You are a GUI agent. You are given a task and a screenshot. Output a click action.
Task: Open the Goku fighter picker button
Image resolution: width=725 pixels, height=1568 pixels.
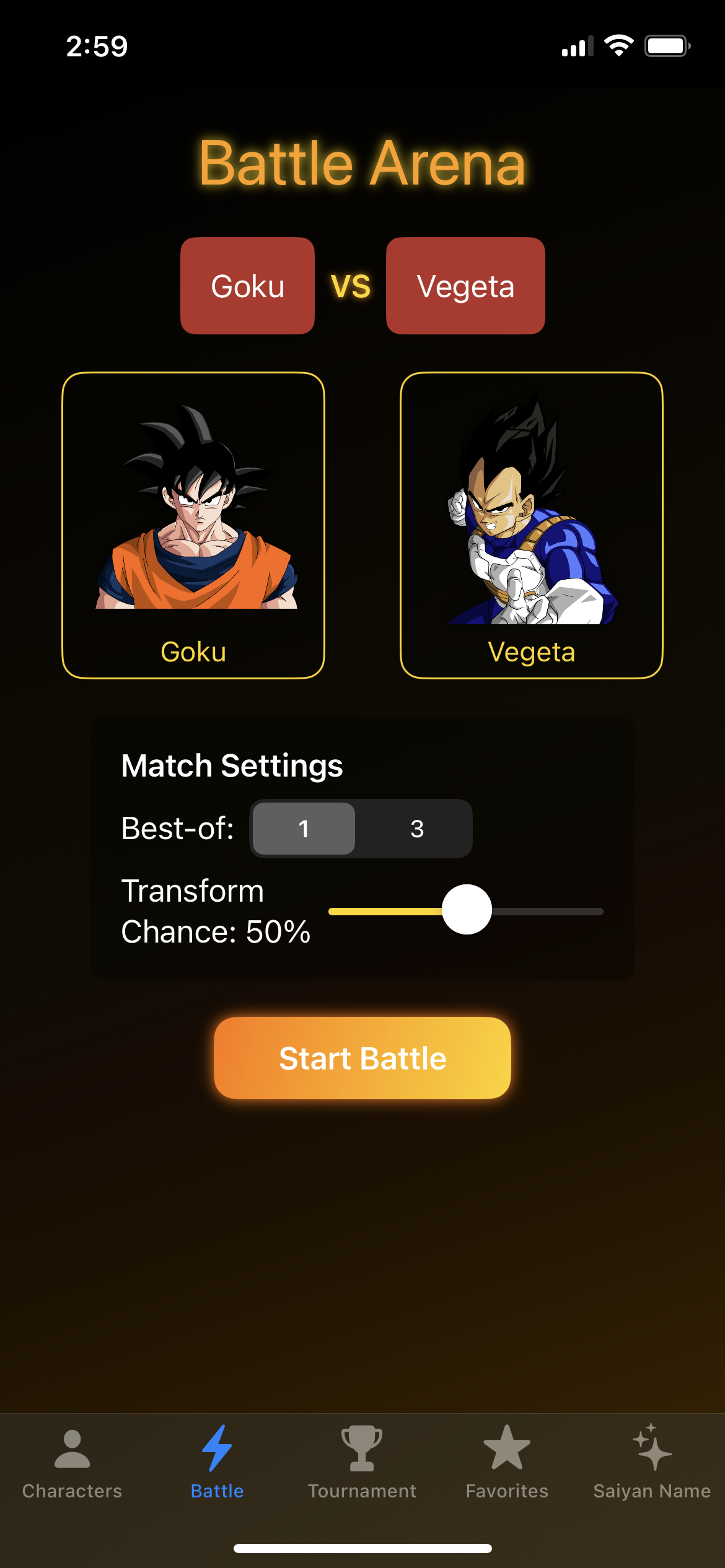pos(247,286)
